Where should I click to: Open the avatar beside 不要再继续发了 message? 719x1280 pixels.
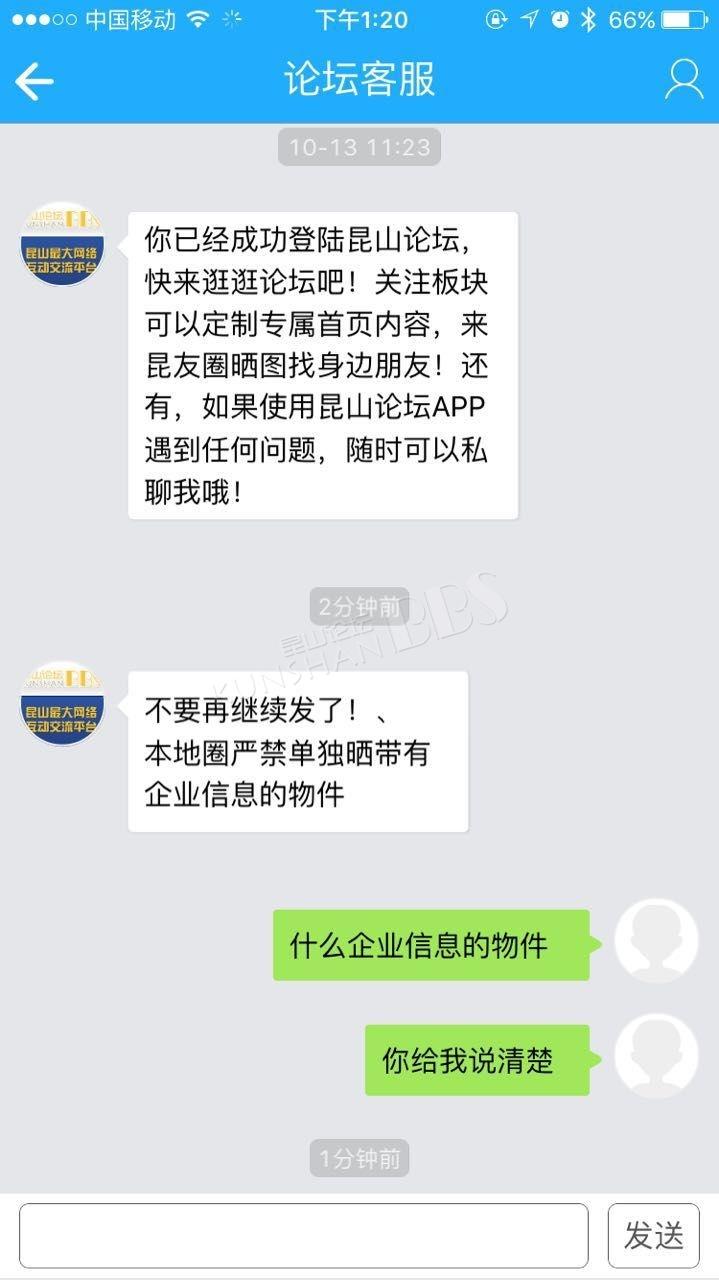tap(63, 703)
